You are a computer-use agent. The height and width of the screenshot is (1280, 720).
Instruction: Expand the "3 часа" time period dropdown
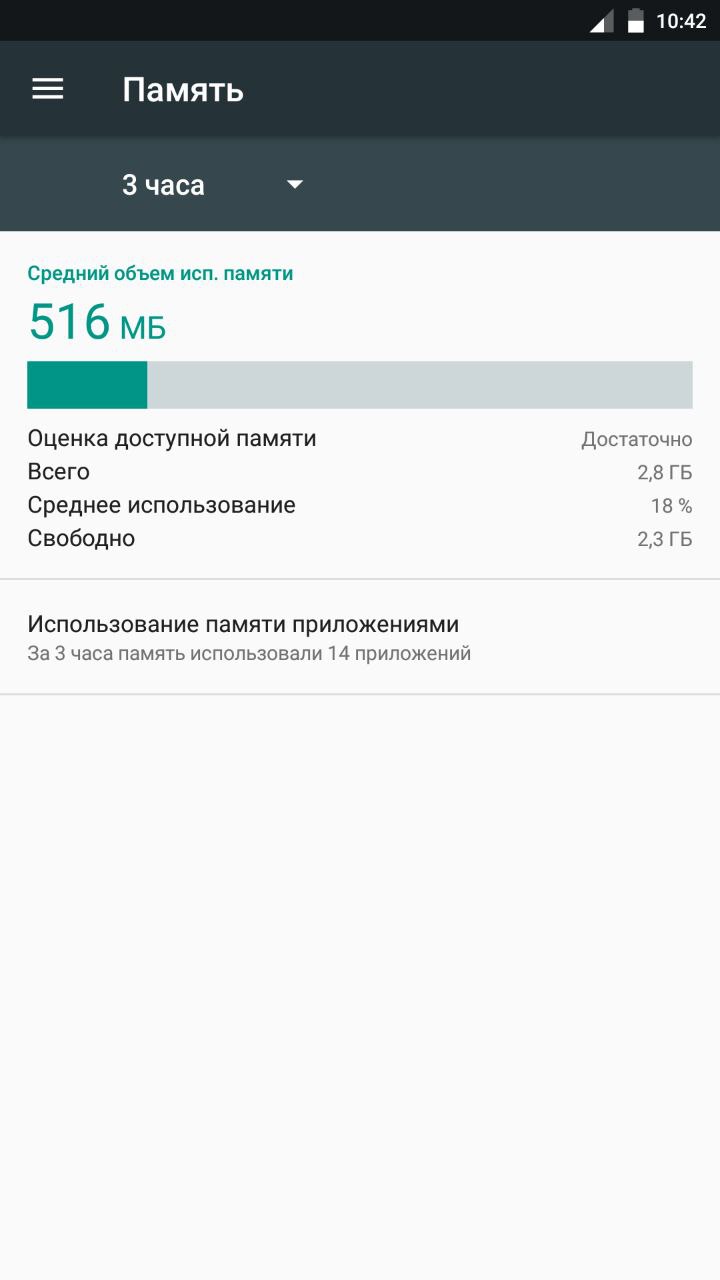pos(212,185)
